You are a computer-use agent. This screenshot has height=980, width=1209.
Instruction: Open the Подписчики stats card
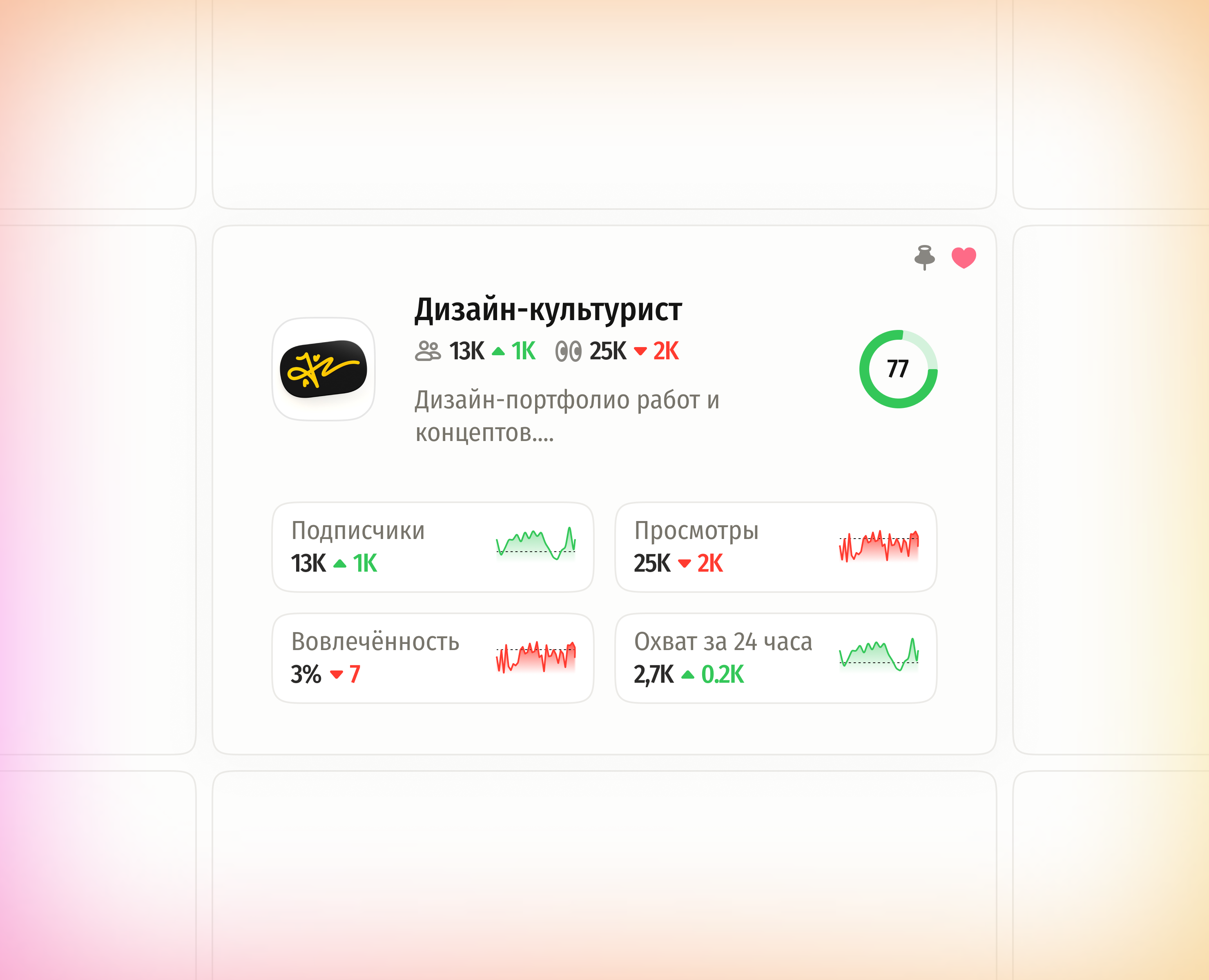[433, 547]
